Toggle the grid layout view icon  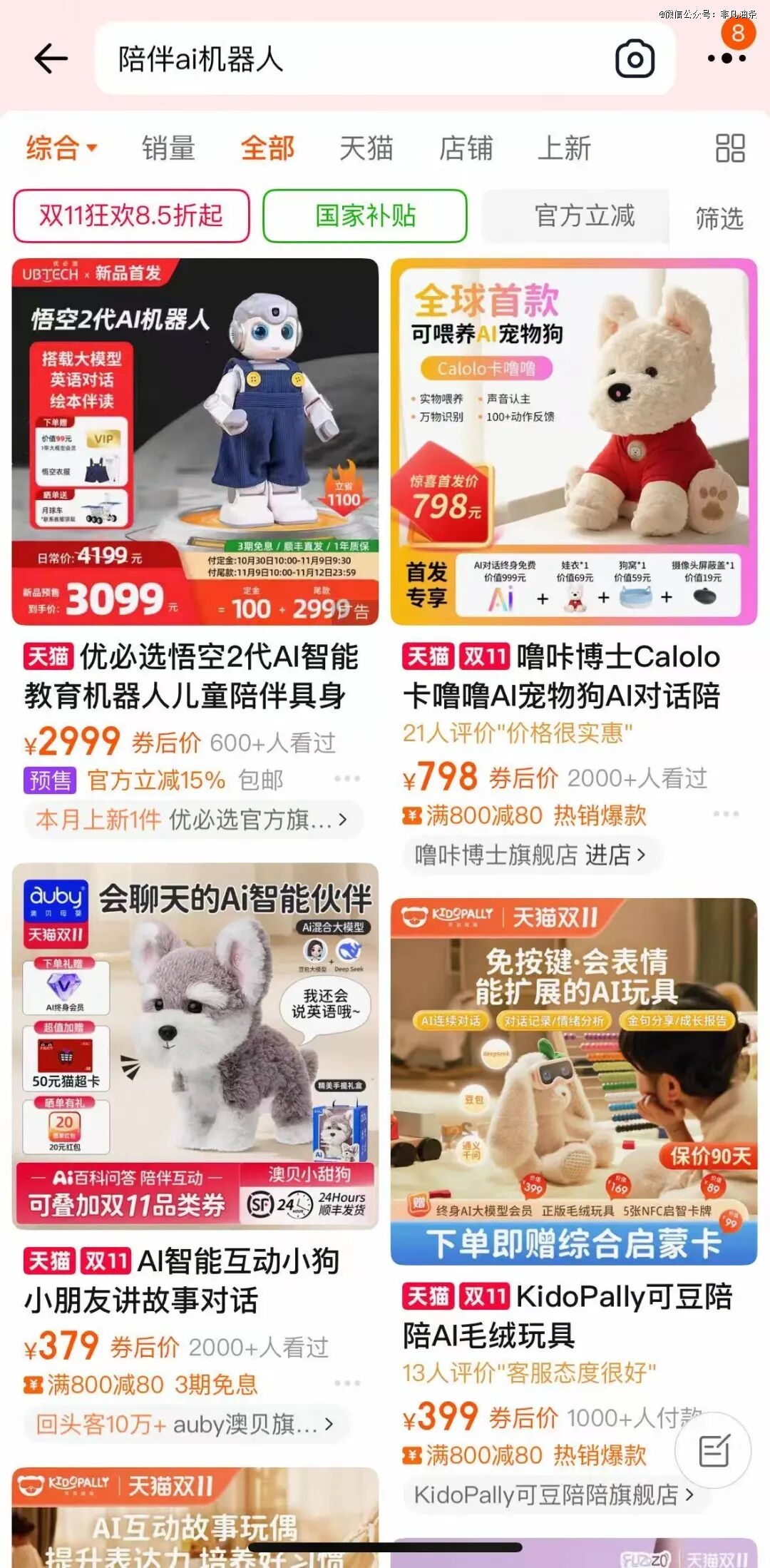click(x=730, y=148)
